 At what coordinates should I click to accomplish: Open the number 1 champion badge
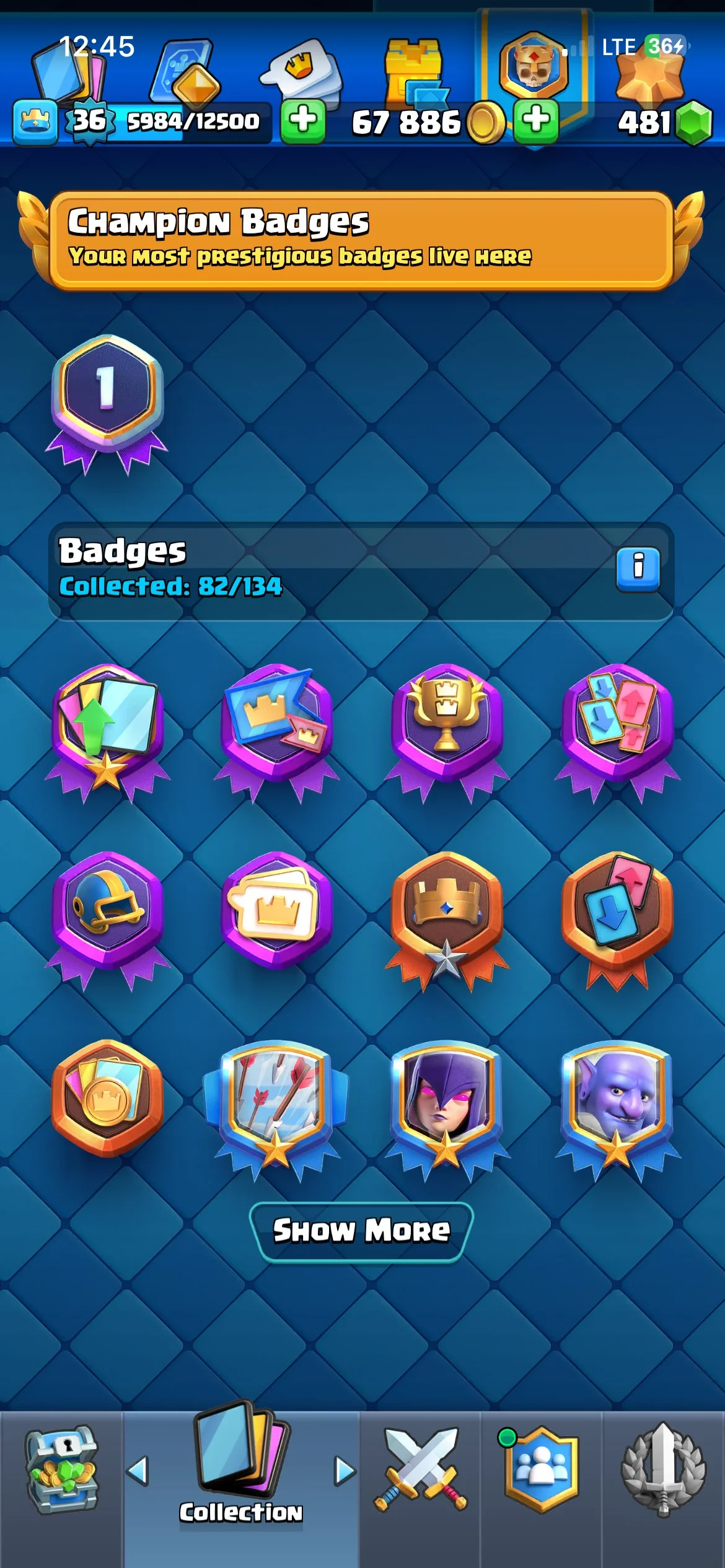click(x=107, y=403)
